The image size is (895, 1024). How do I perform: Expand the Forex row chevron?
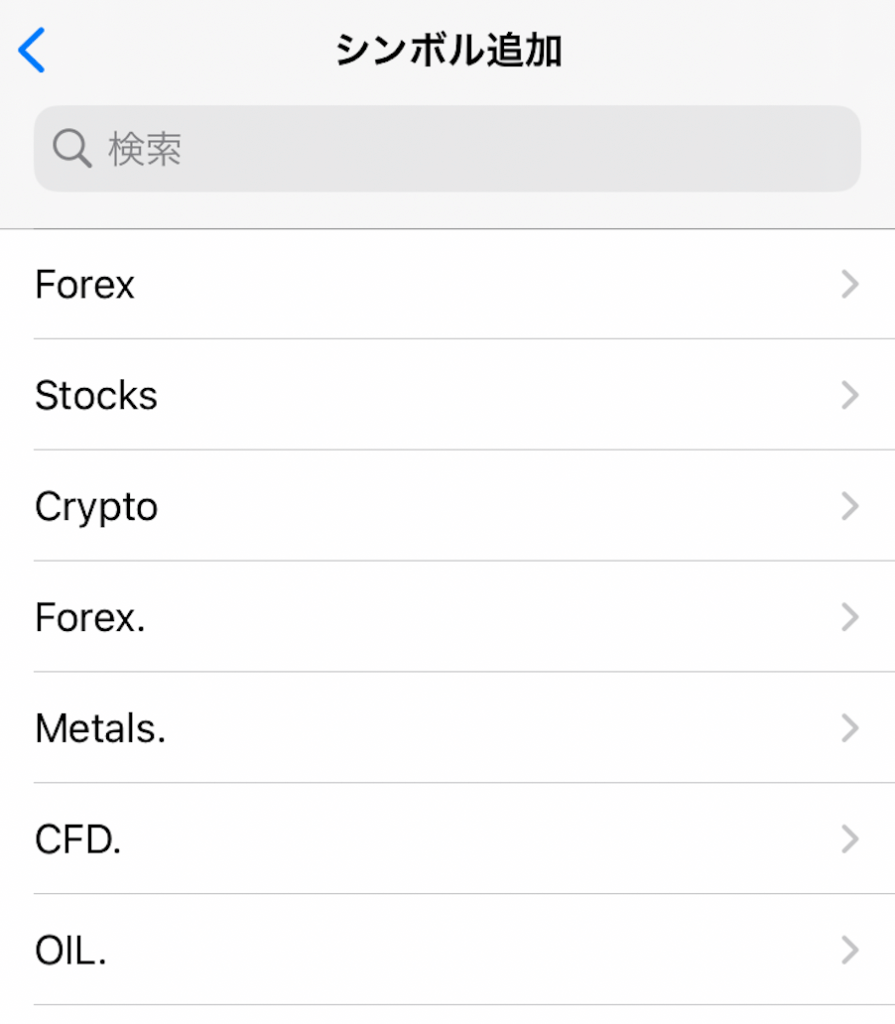click(849, 284)
